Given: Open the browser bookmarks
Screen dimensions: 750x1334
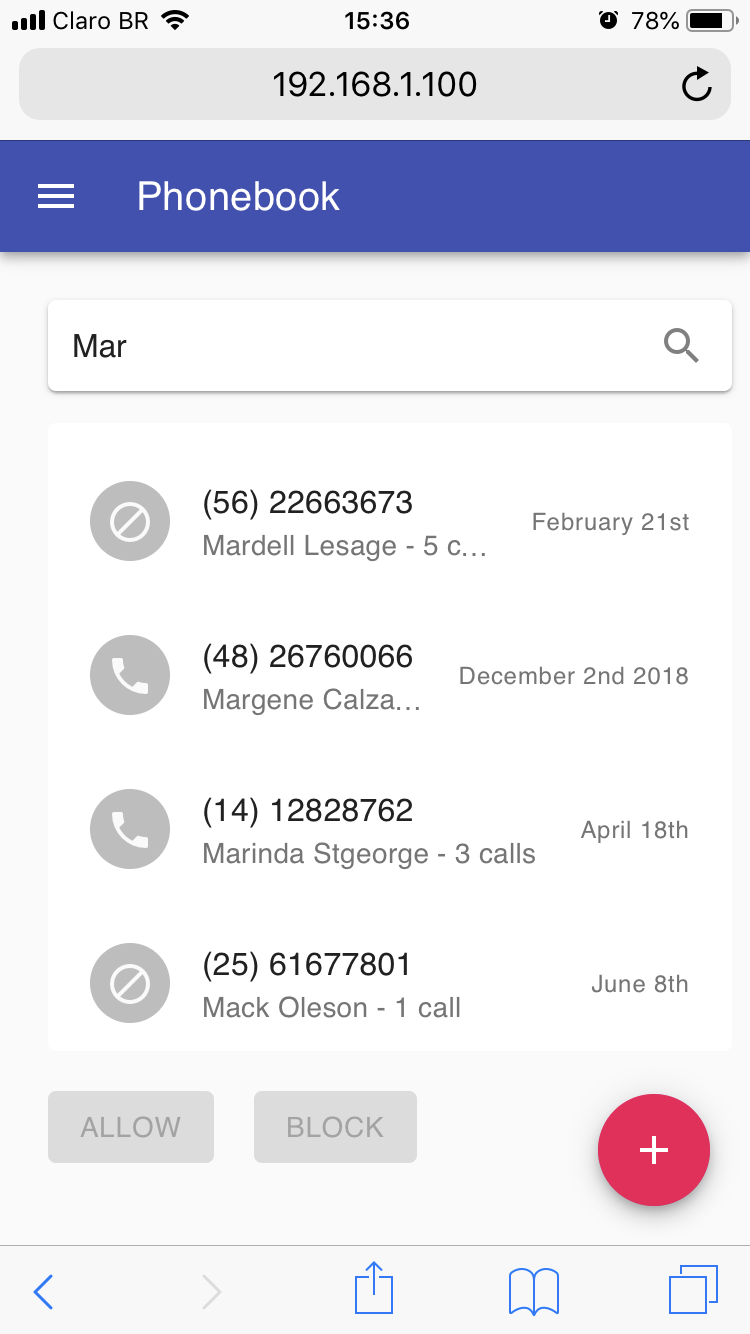Looking at the screenshot, I should coord(534,1291).
